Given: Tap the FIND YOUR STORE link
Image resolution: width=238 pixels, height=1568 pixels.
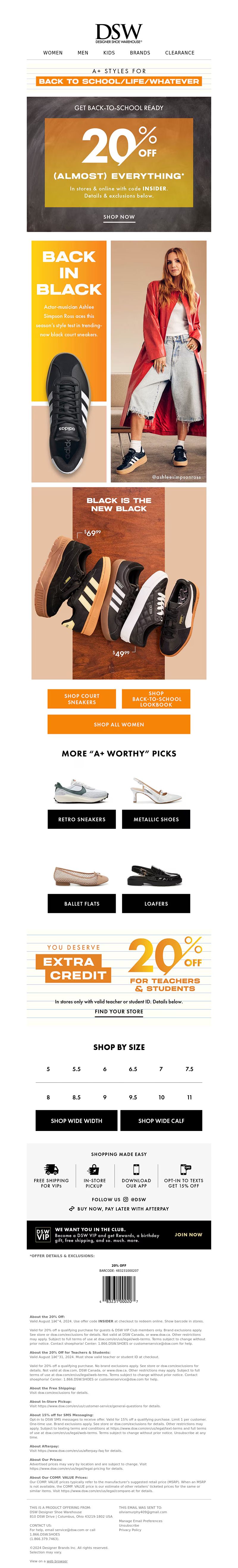Looking at the screenshot, I should point(119,1012).
